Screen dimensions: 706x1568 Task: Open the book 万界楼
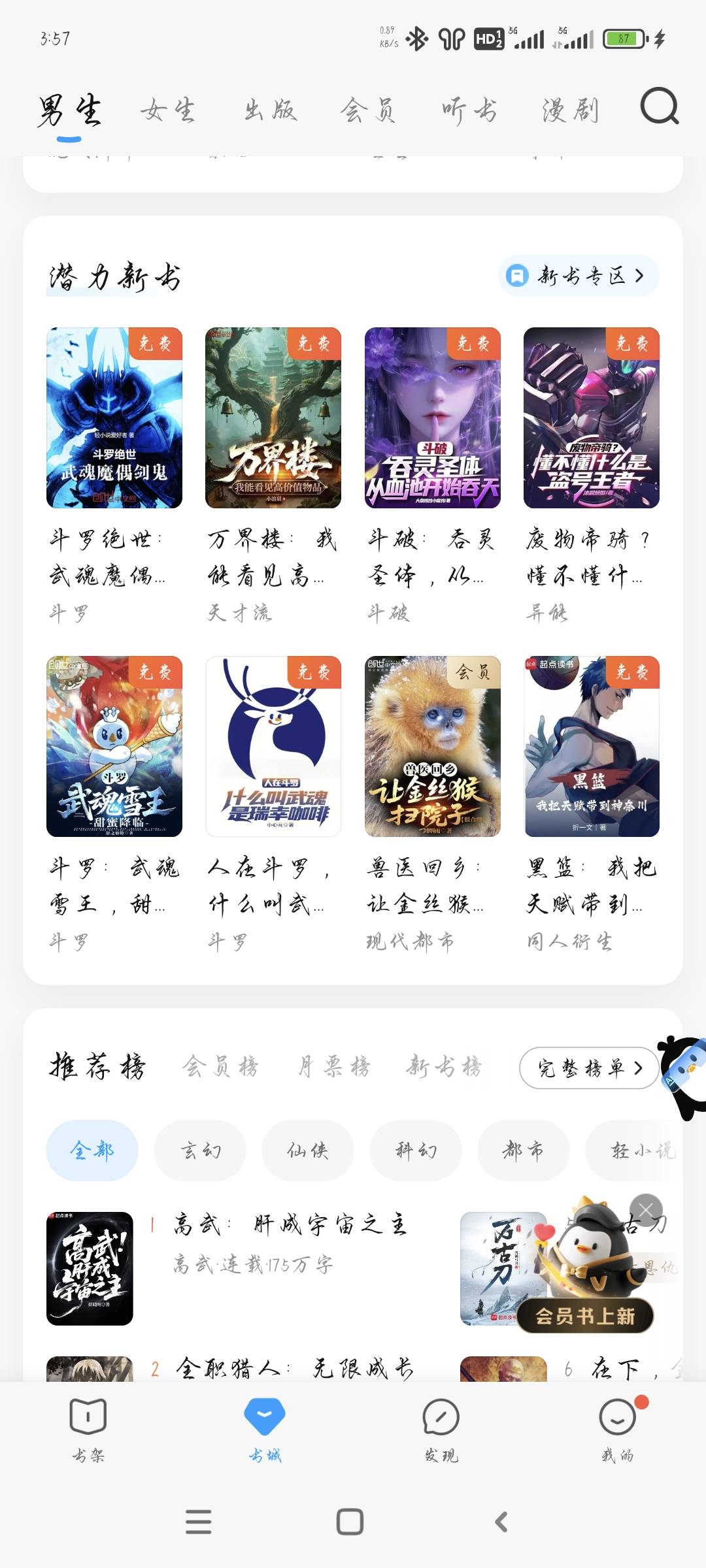(273, 418)
